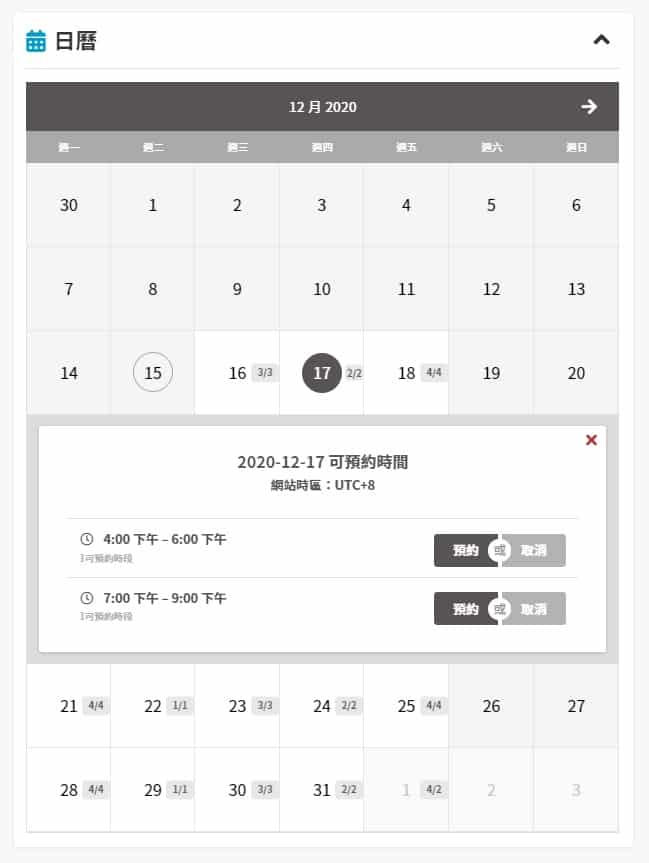The height and width of the screenshot is (863, 649).
Task: Pick December 23 on the calendar
Action: [x=237, y=706]
